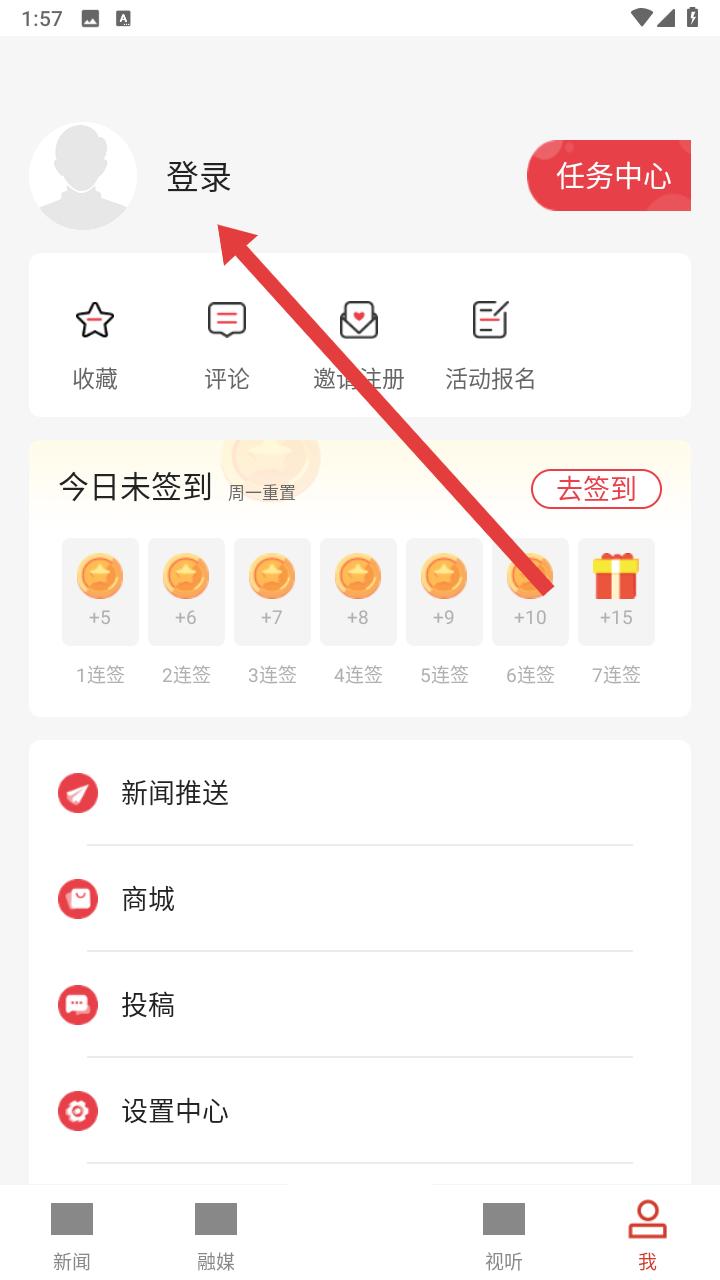
Task: Open 任务中心 task center
Action: [609, 175]
